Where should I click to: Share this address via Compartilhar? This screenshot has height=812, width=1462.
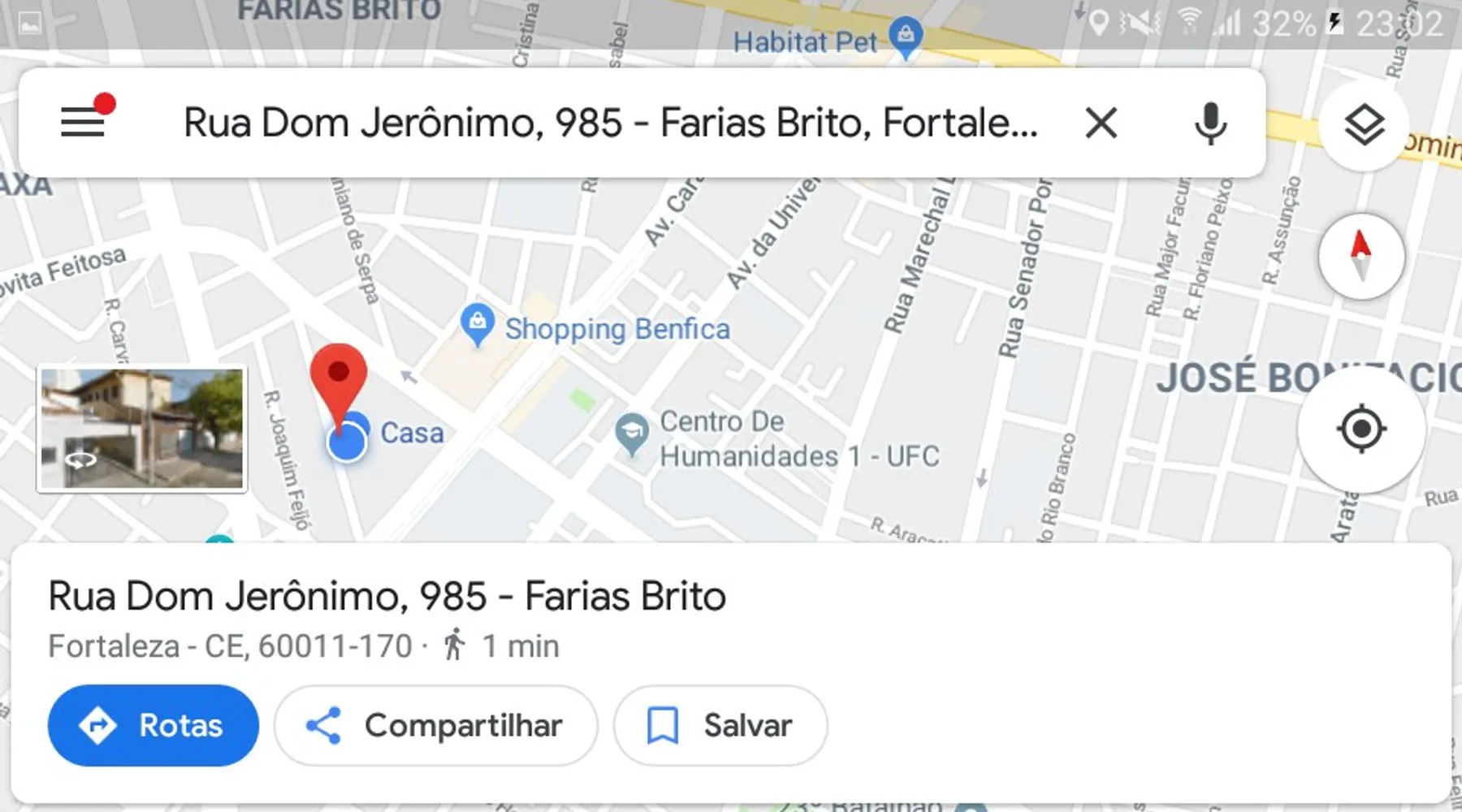(435, 725)
